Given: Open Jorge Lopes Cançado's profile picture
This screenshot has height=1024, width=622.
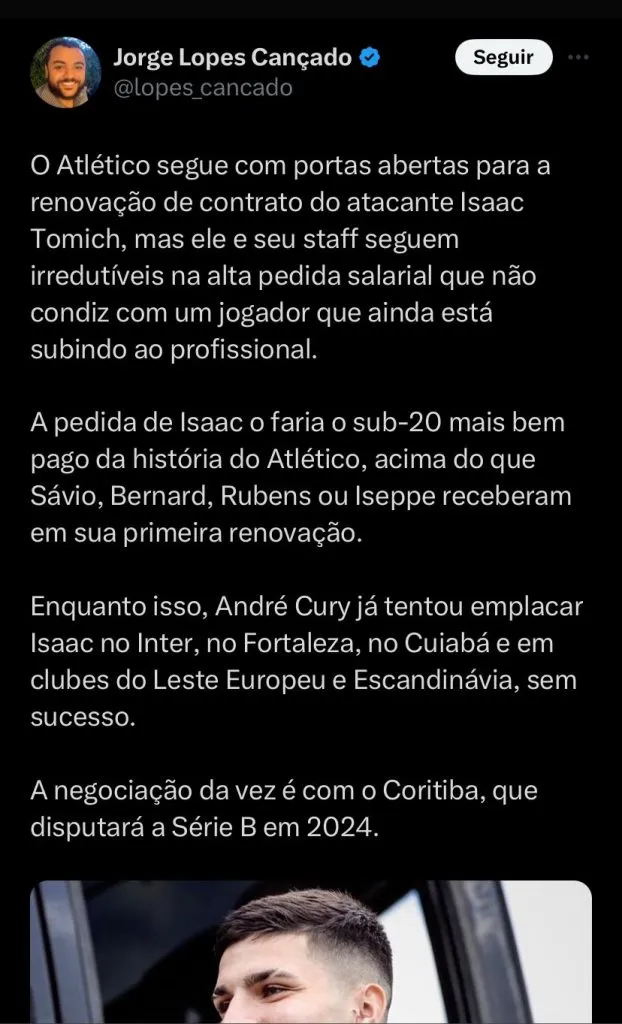Looking at the screenshot, I should tap(65, 72).
